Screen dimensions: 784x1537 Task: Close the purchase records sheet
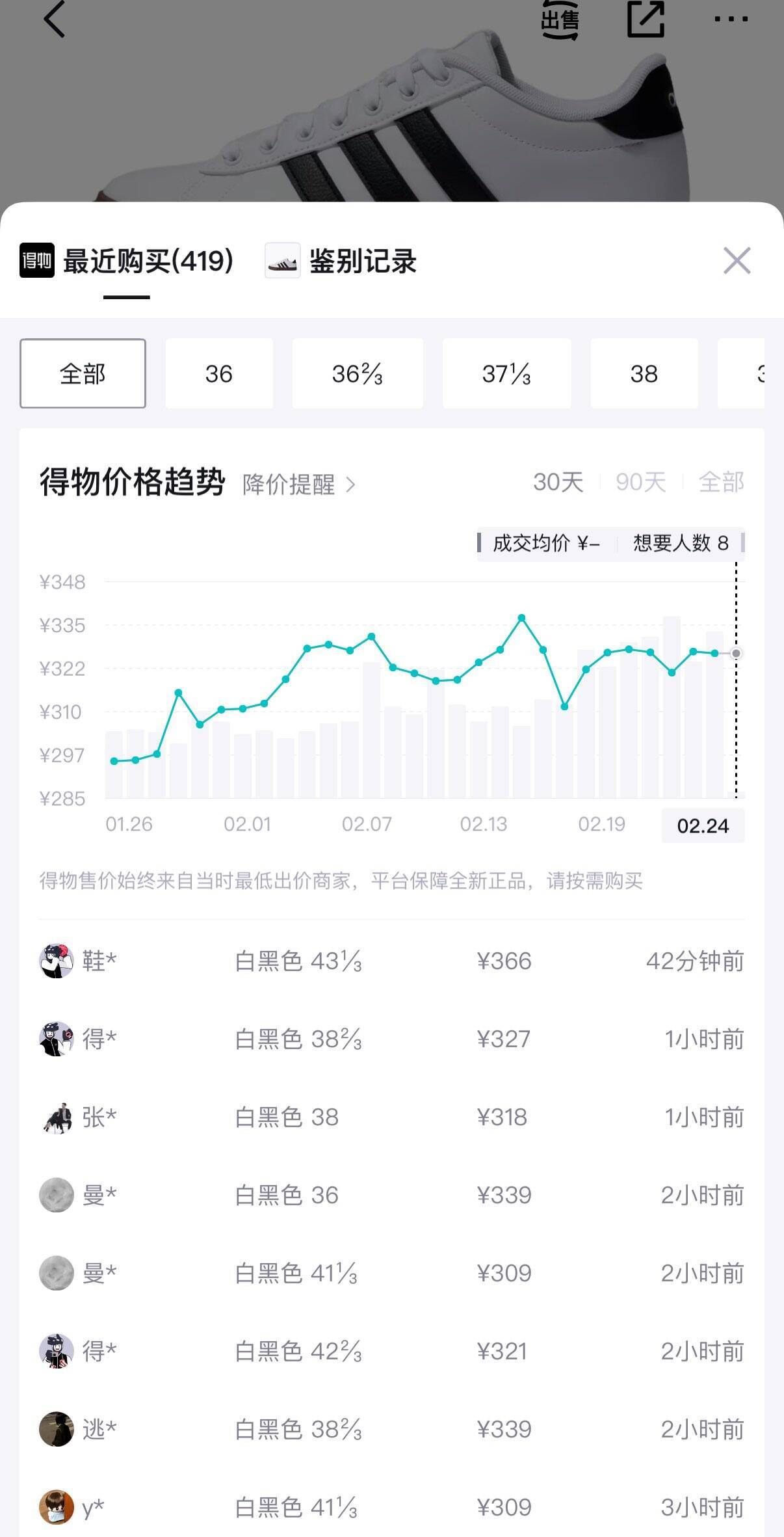click(x=737, y=261)
